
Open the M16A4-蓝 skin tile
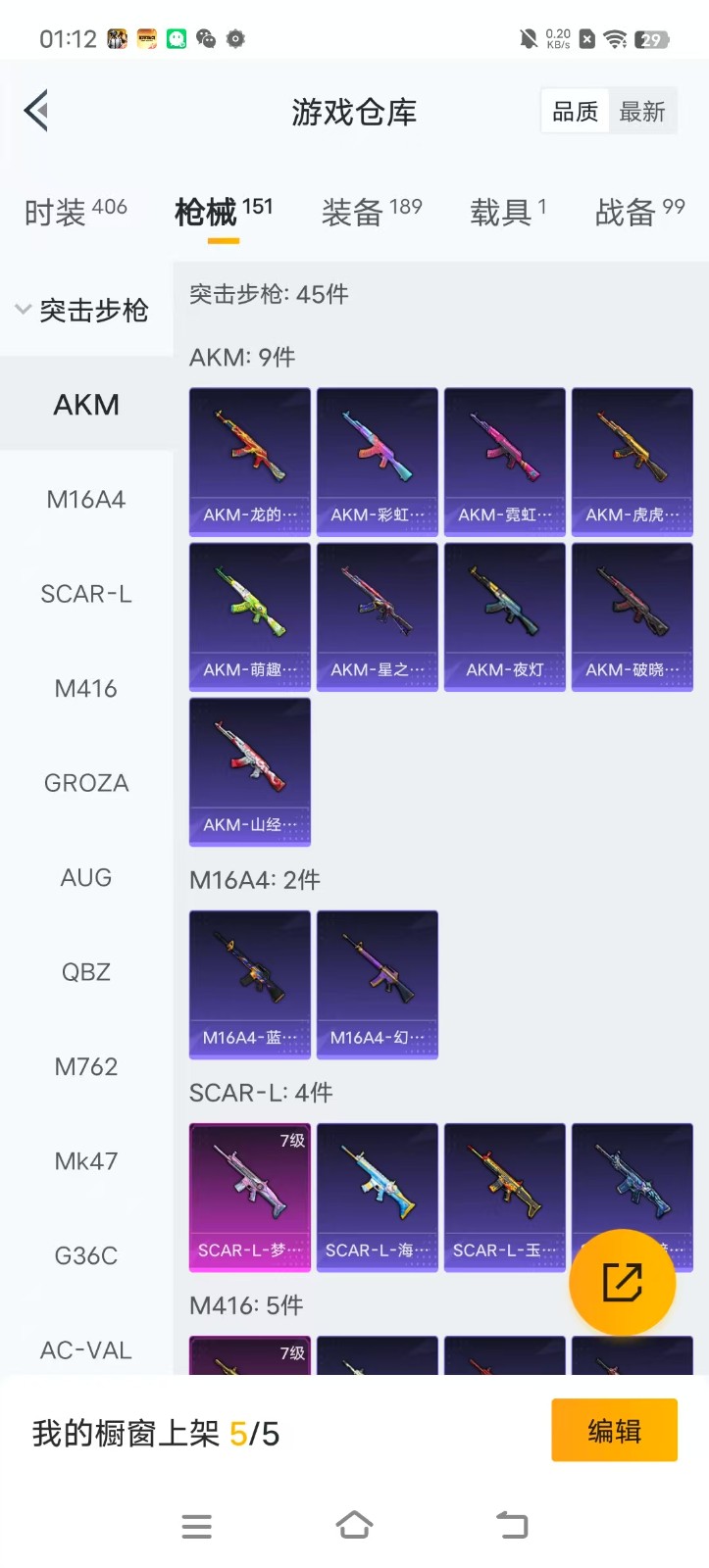click(249, 985)
